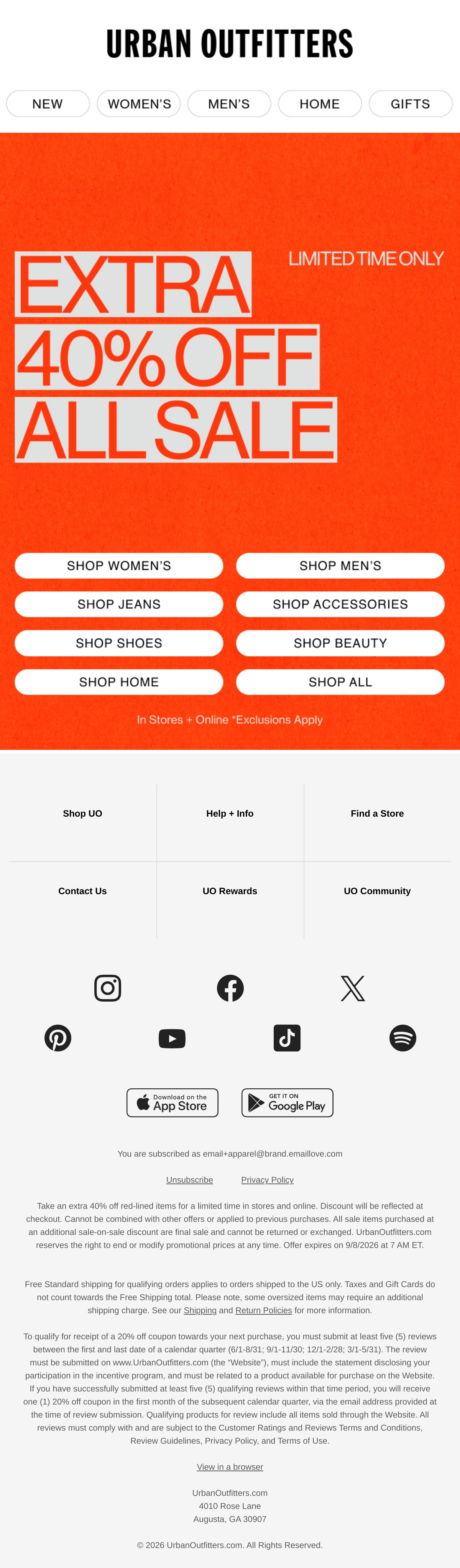Open UO Rewards
Viewport: 460px width, 1568px height.
[230, 891]
